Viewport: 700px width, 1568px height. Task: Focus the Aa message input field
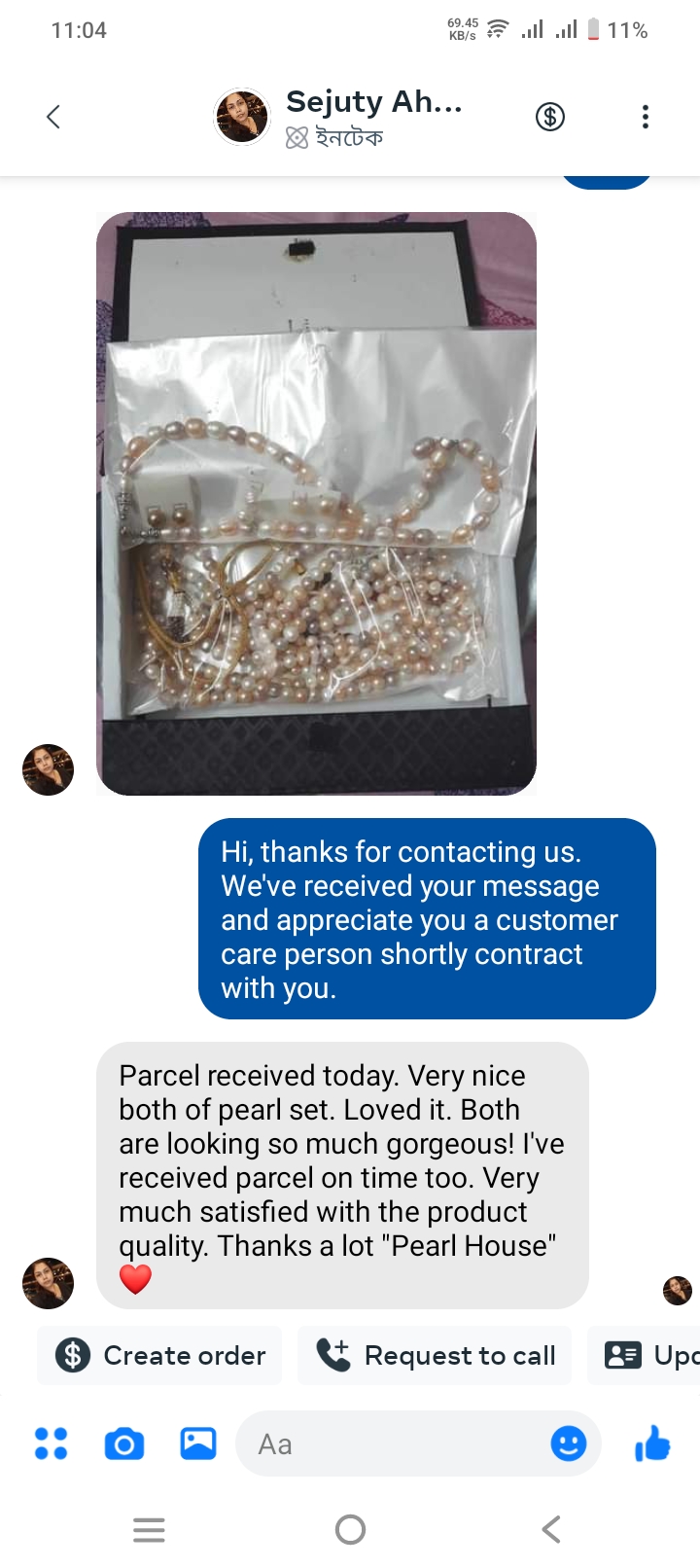coord(389,1443)
